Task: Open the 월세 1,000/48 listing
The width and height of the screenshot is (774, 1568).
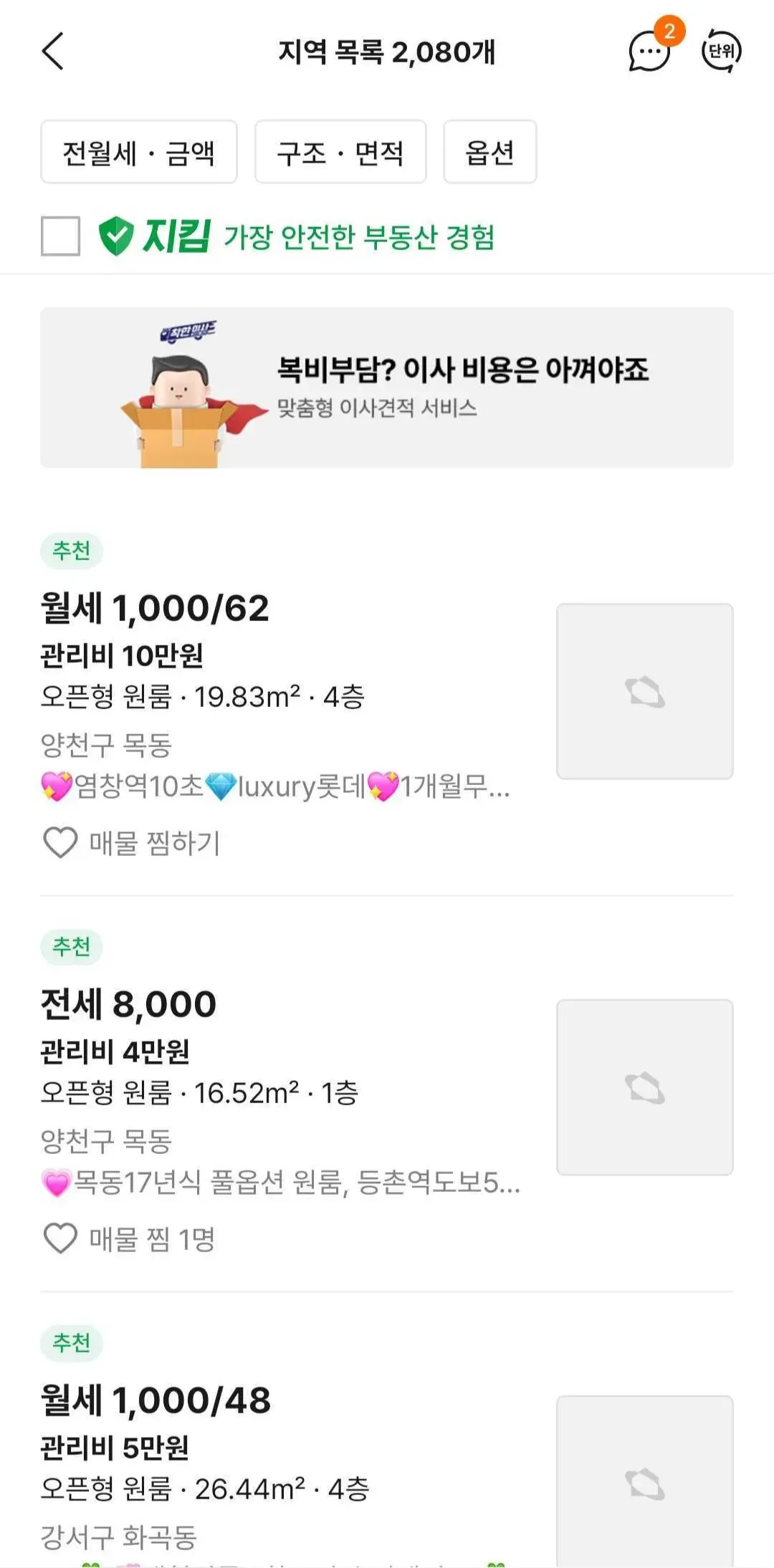Action: coord(156,1400)
